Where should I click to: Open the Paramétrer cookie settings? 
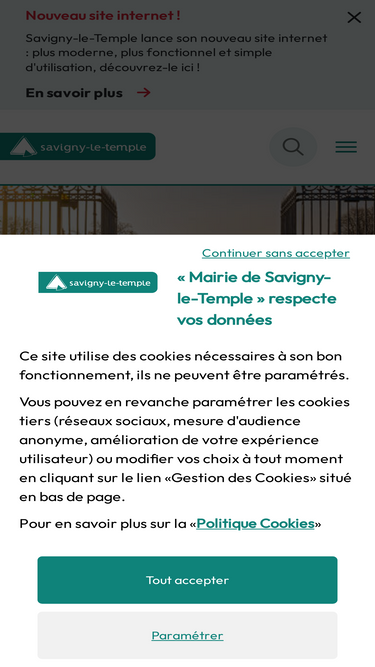pyautogui.click(x=187, y=635)
